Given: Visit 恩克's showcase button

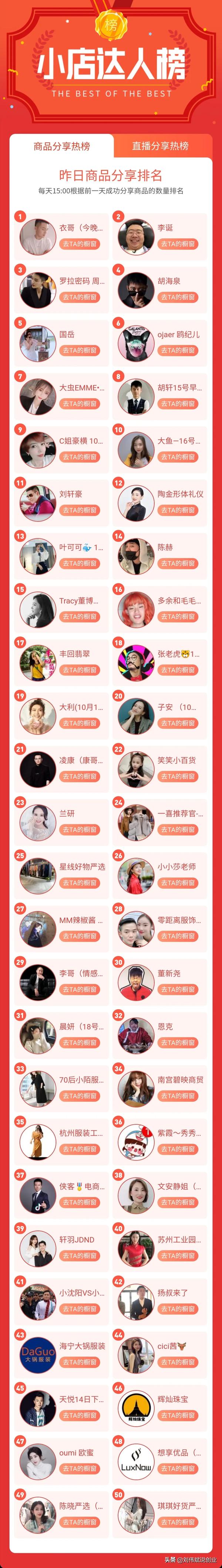Looking at the screenshot, I should coord(178,1043).
